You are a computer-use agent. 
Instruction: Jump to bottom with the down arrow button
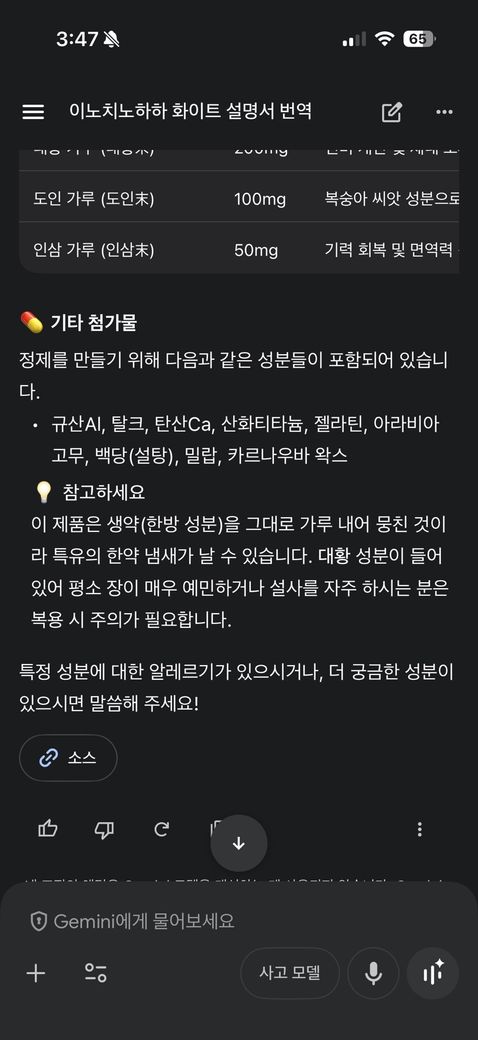[x=239, y=843]
